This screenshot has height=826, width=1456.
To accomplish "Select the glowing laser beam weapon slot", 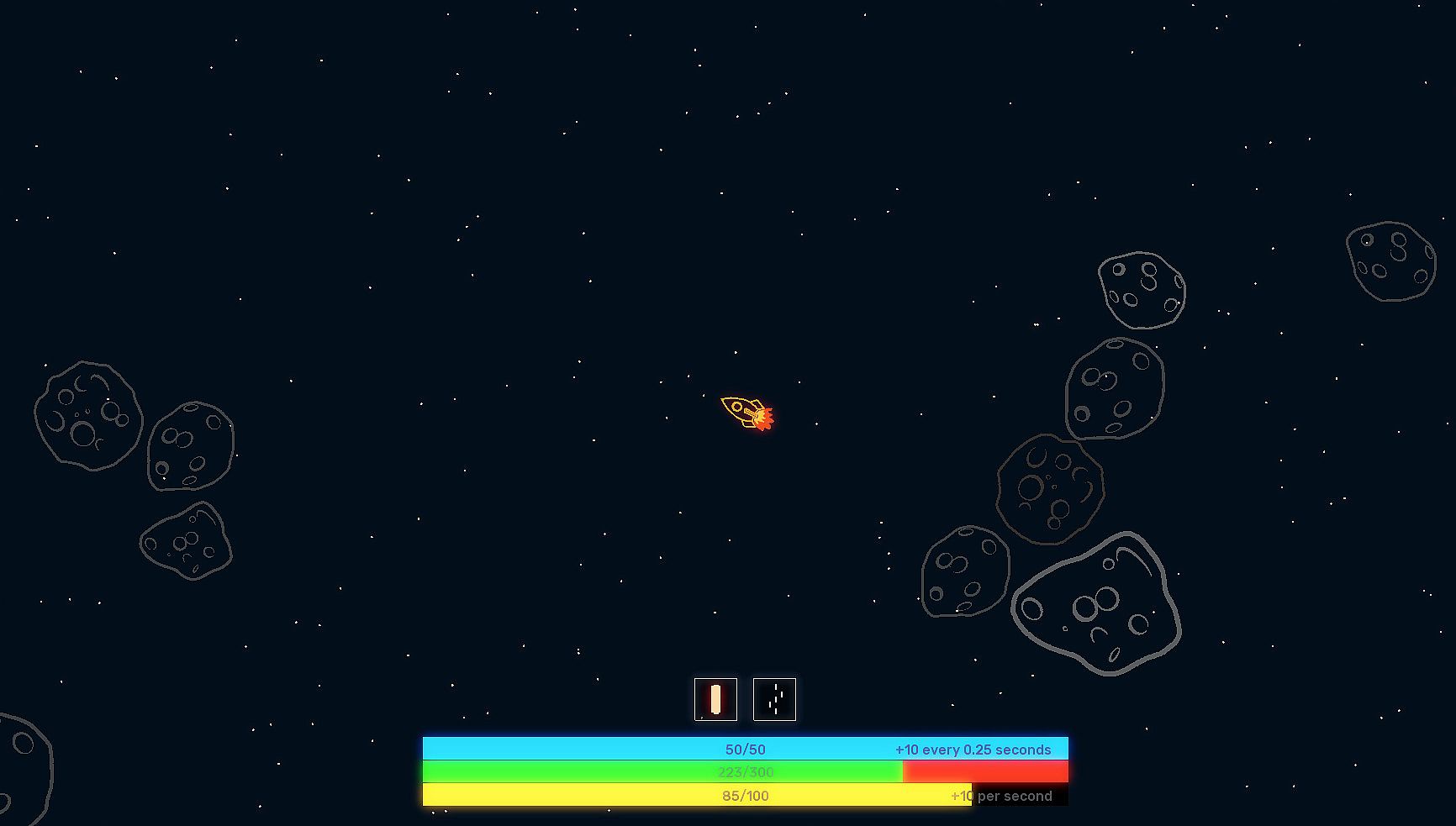I will [x=715, y=699].
